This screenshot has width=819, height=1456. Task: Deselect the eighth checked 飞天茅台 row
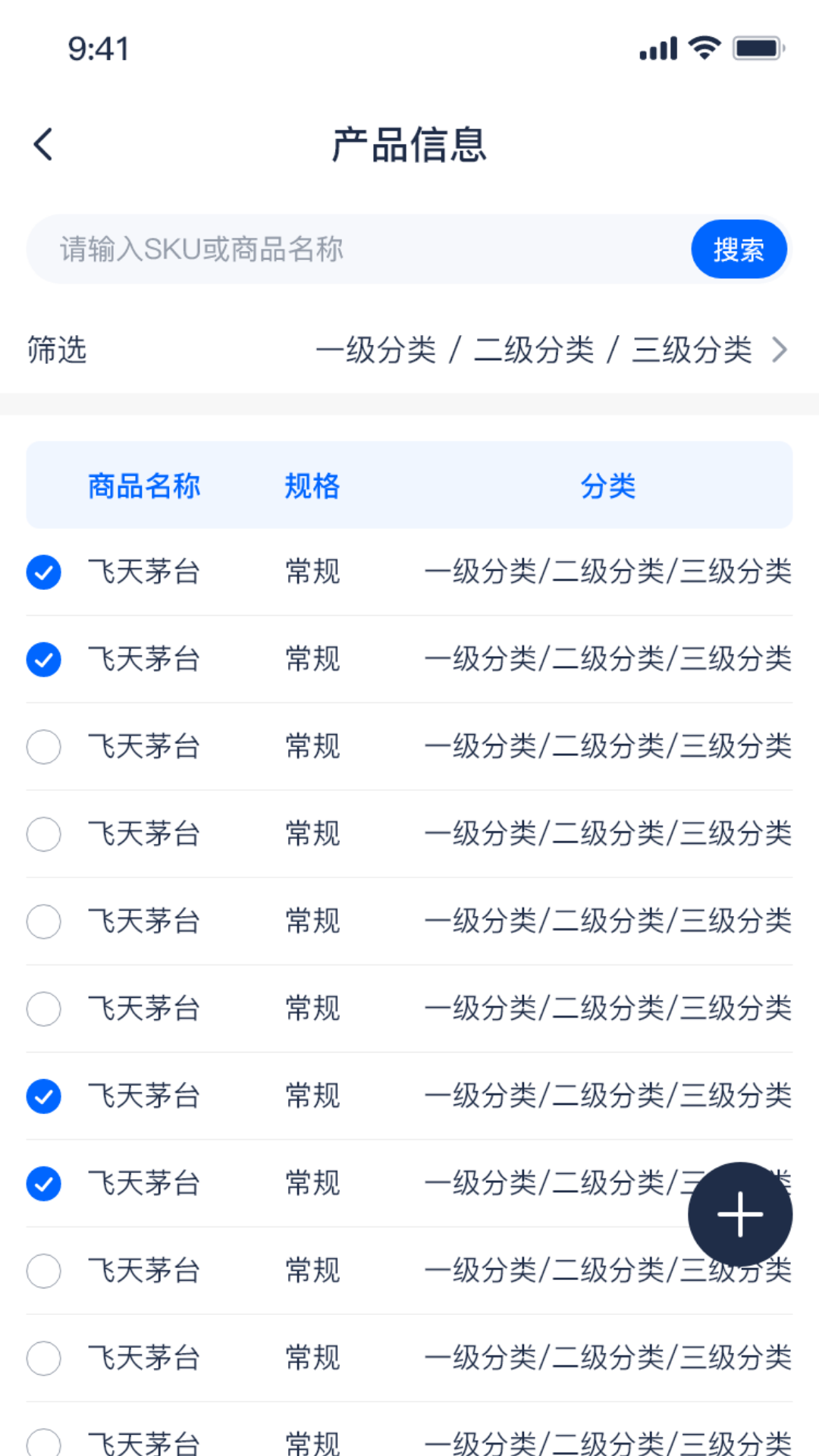point(43,1183)
